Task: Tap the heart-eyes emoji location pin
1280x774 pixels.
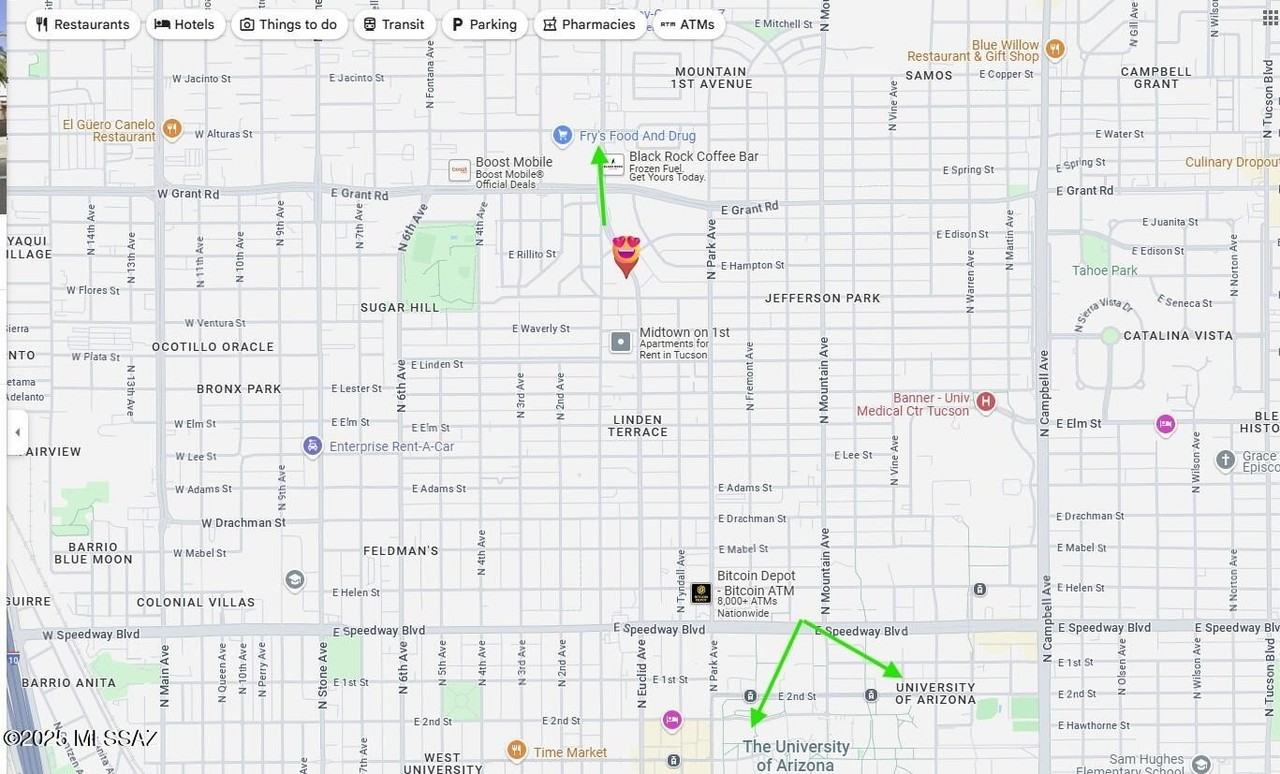Action: coord(626,254)
